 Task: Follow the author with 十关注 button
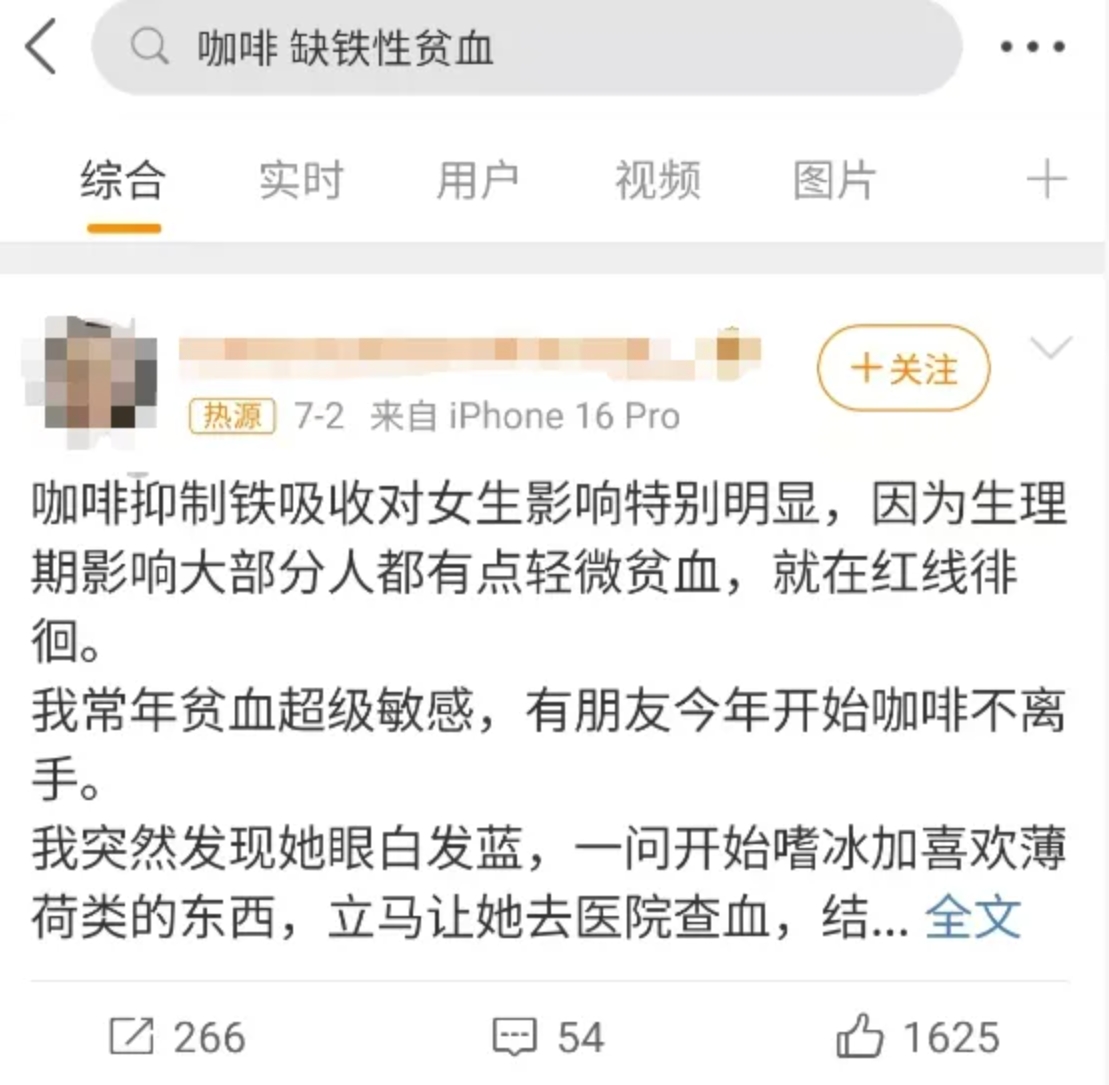point(903,371)
